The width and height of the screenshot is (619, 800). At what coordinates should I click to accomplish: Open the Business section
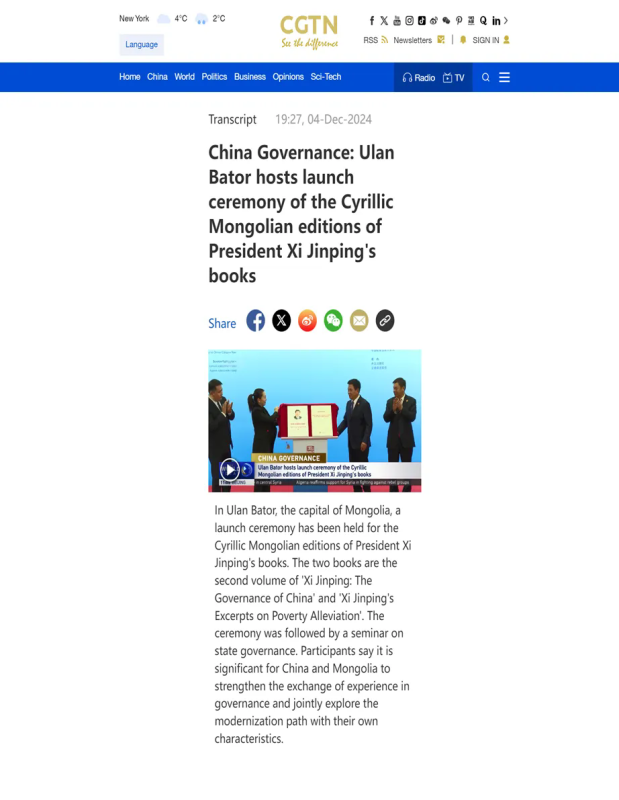pos(250,77)
